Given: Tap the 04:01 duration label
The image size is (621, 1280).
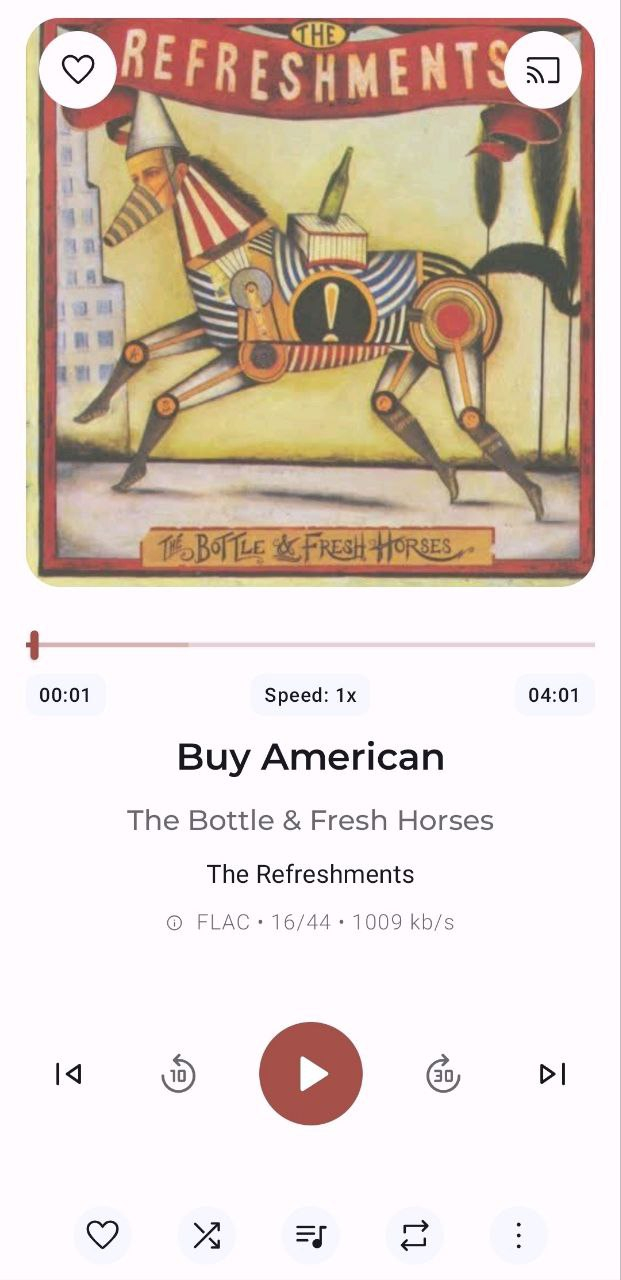Looking at the screenshot, I should pyautogui.click(x=554, y=695).
